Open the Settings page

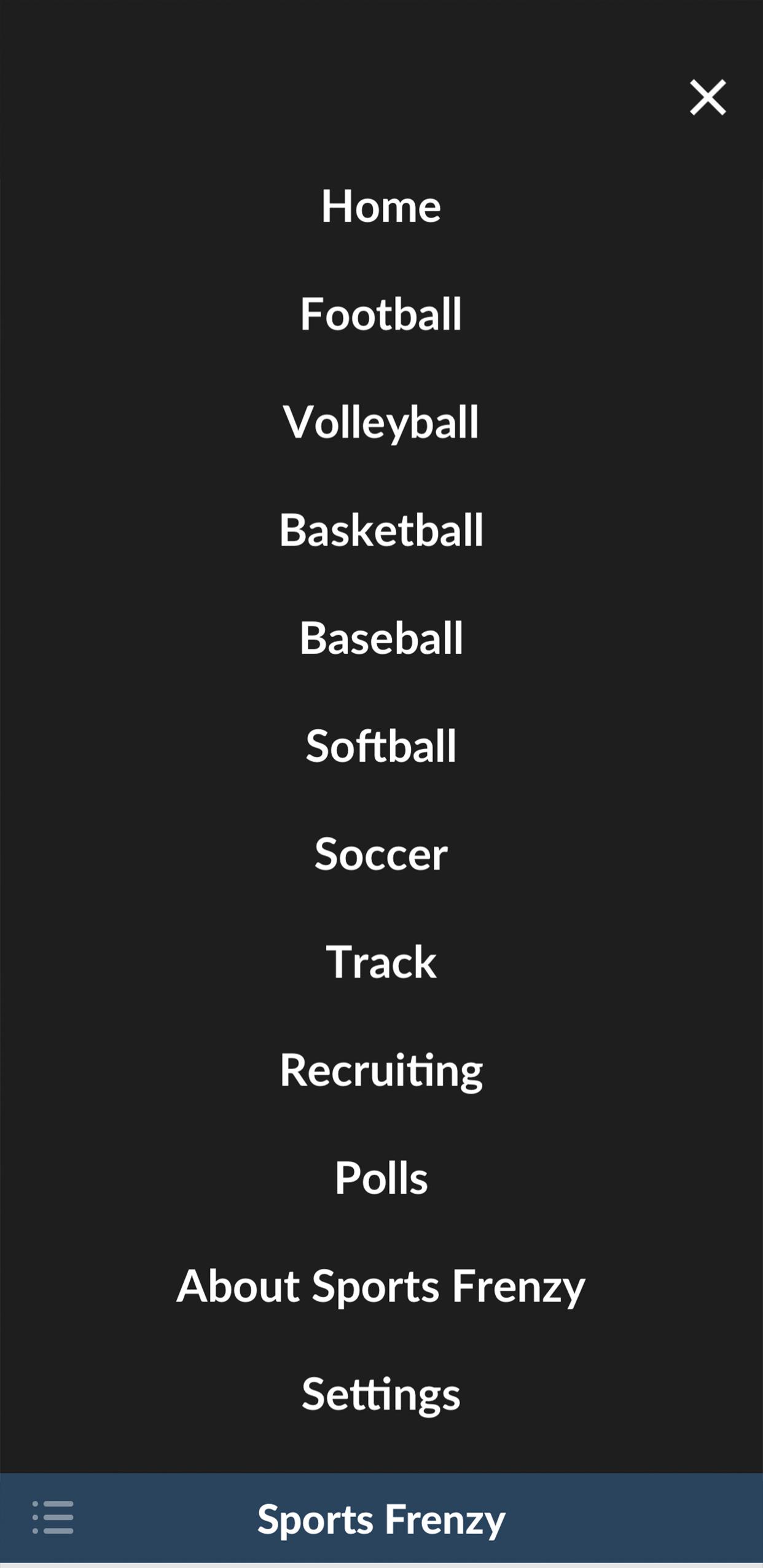[381, 1395]
